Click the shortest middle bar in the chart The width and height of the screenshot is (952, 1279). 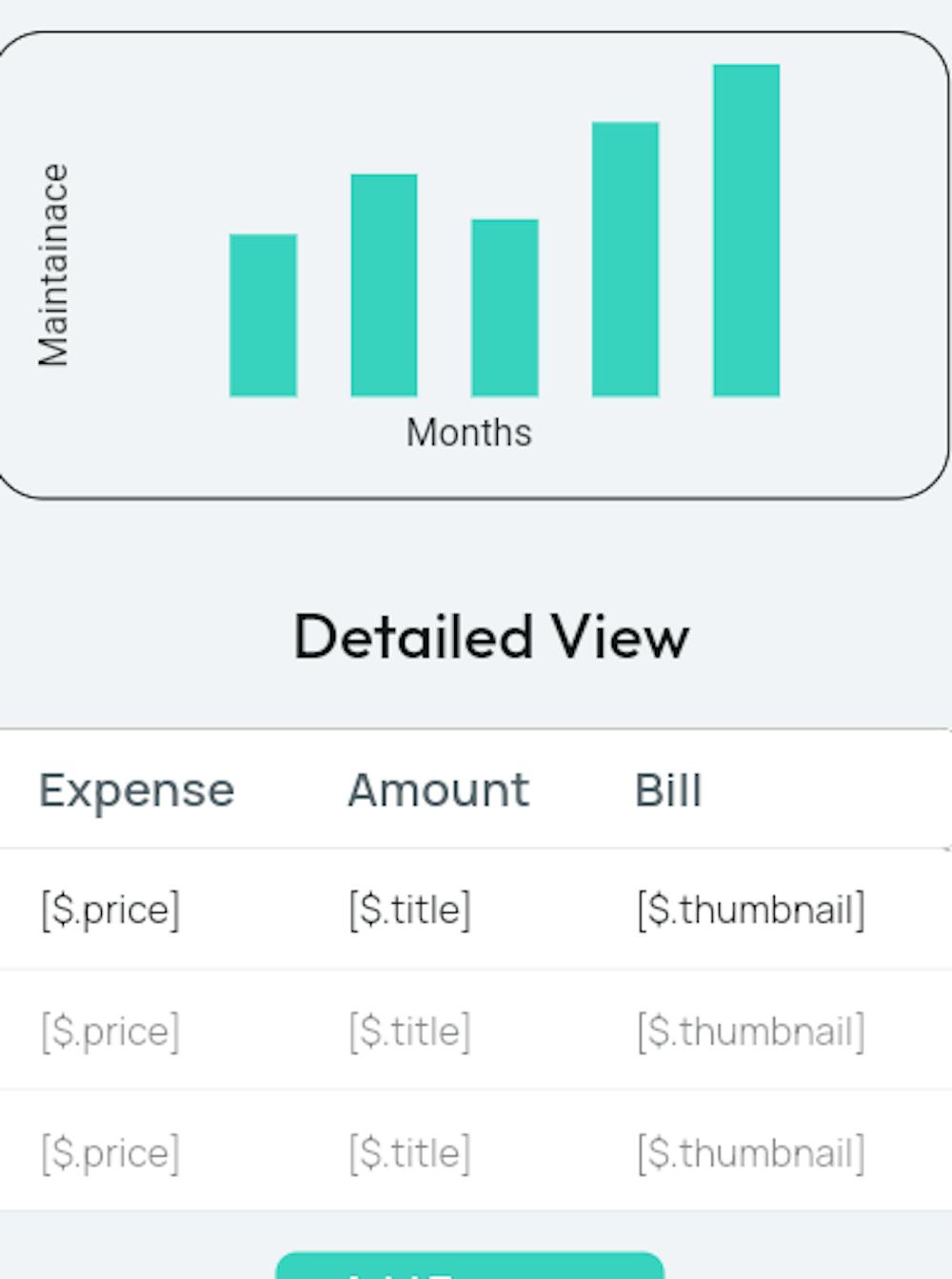pyautogui.click(x=505, y=307)
